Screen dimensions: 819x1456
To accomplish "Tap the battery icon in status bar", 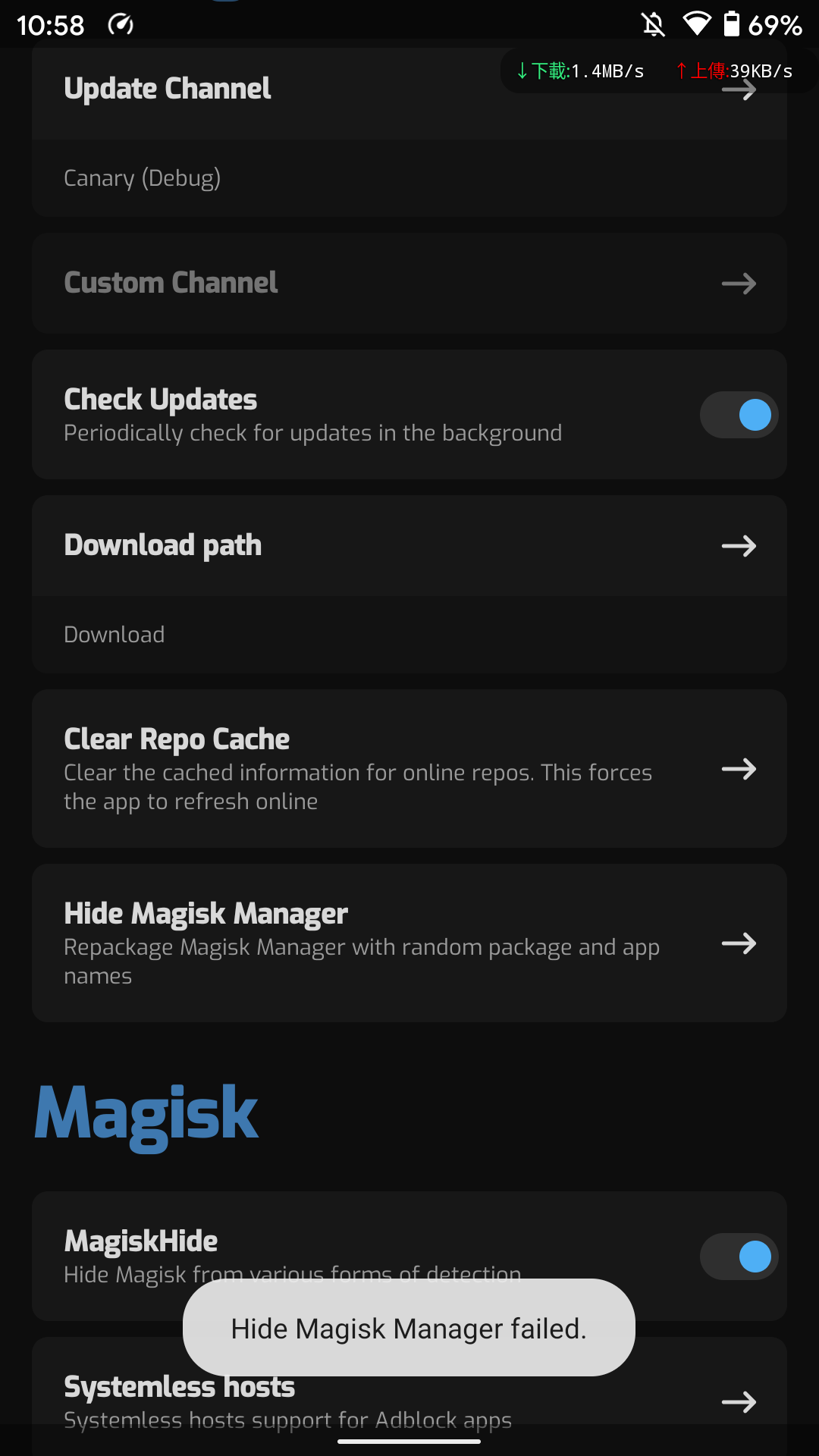I will (732, 24).
